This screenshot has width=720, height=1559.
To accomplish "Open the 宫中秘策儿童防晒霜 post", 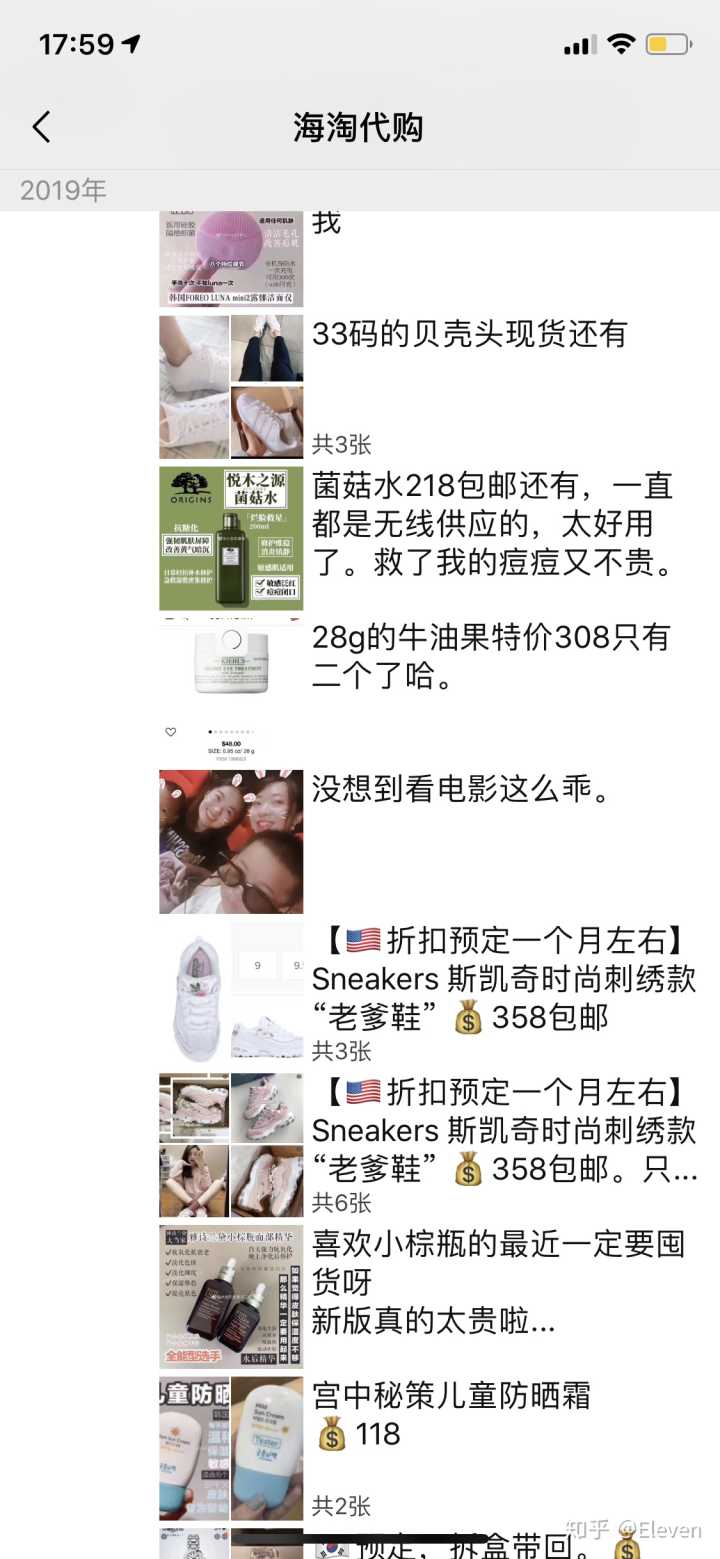I will 451,1396.
